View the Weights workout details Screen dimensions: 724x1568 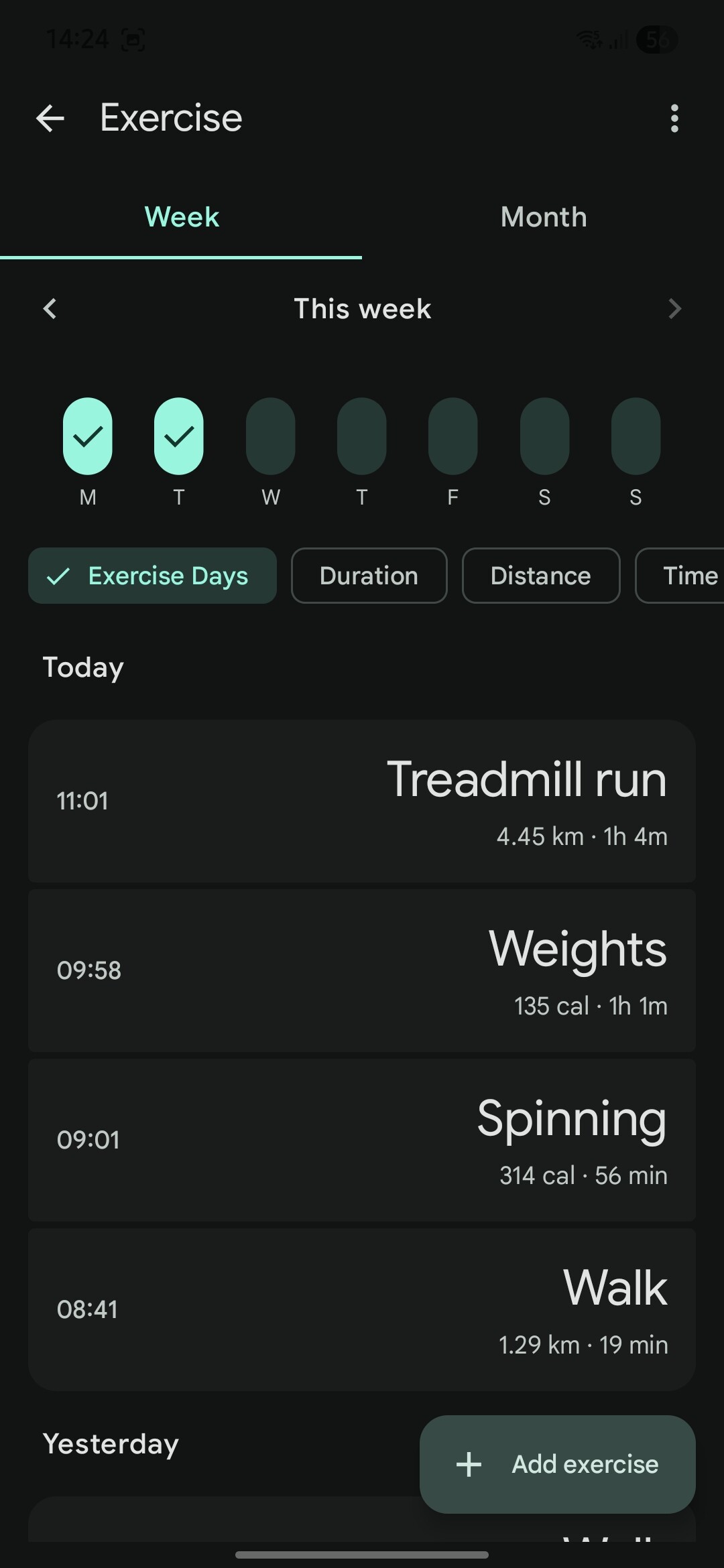(x=362, y=970)
